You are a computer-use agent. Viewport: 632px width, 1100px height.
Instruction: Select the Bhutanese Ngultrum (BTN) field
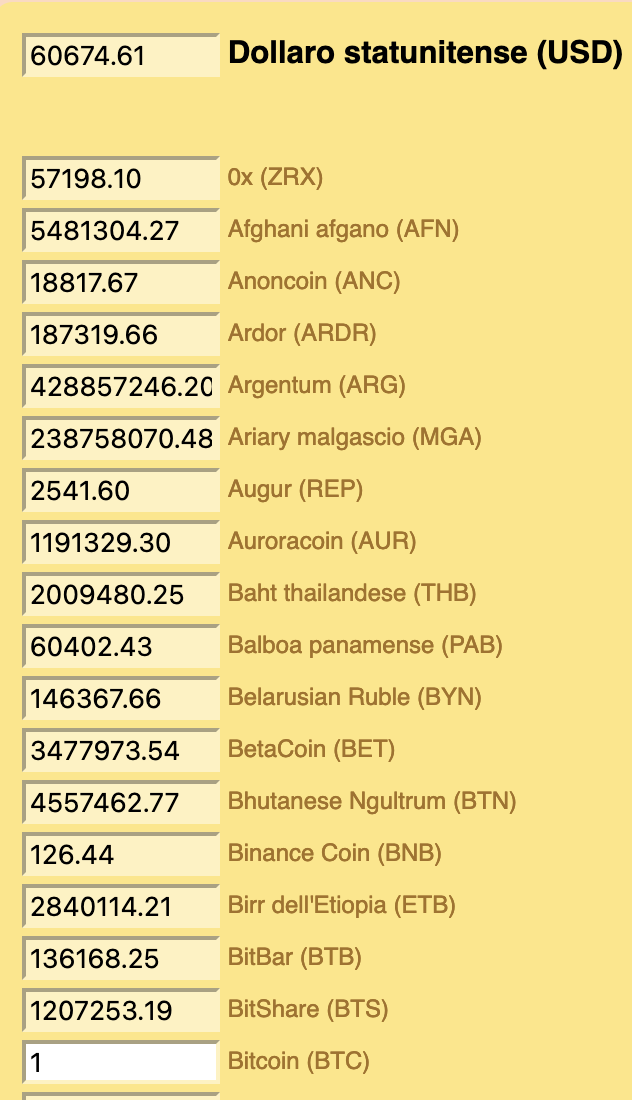coord(121,803)
